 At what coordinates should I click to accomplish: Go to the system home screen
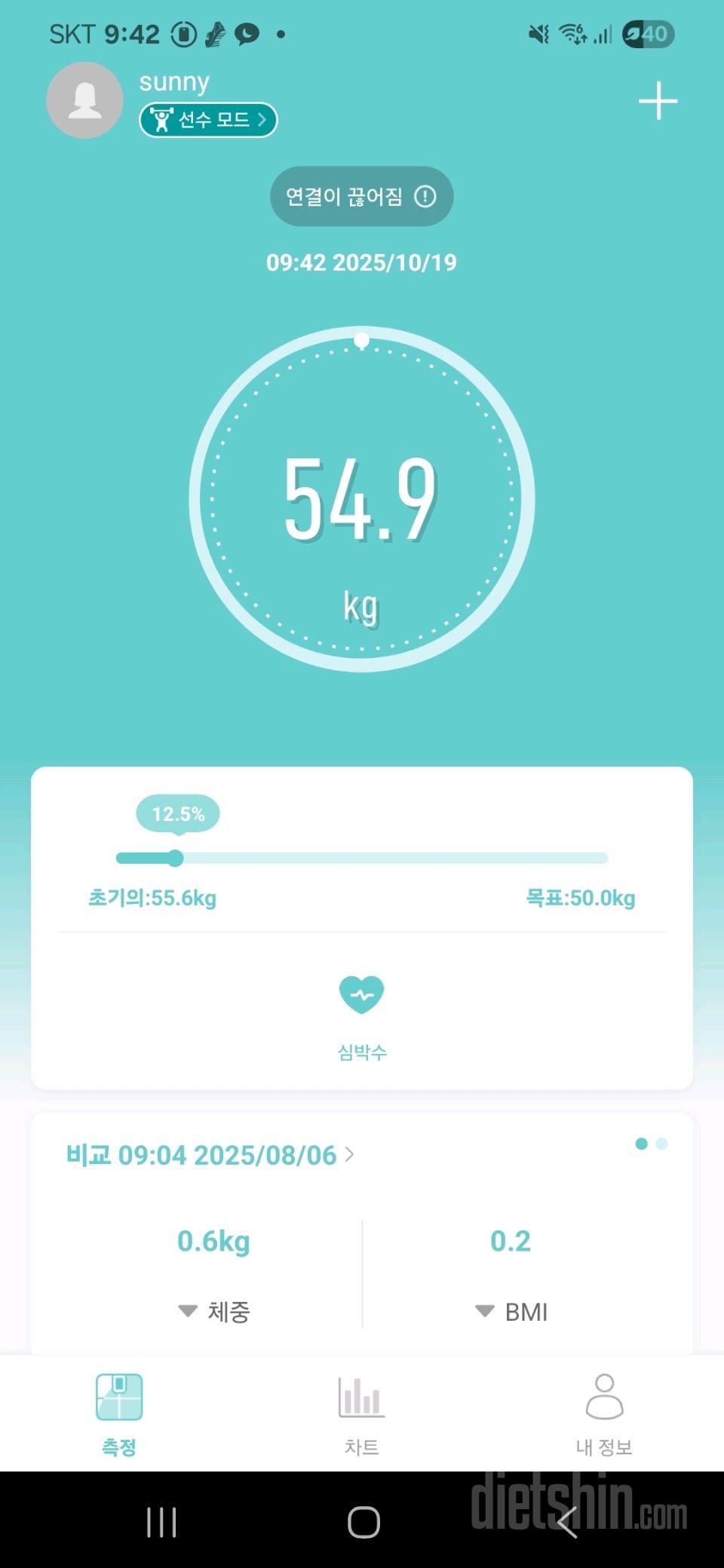tap(363, 1522)
